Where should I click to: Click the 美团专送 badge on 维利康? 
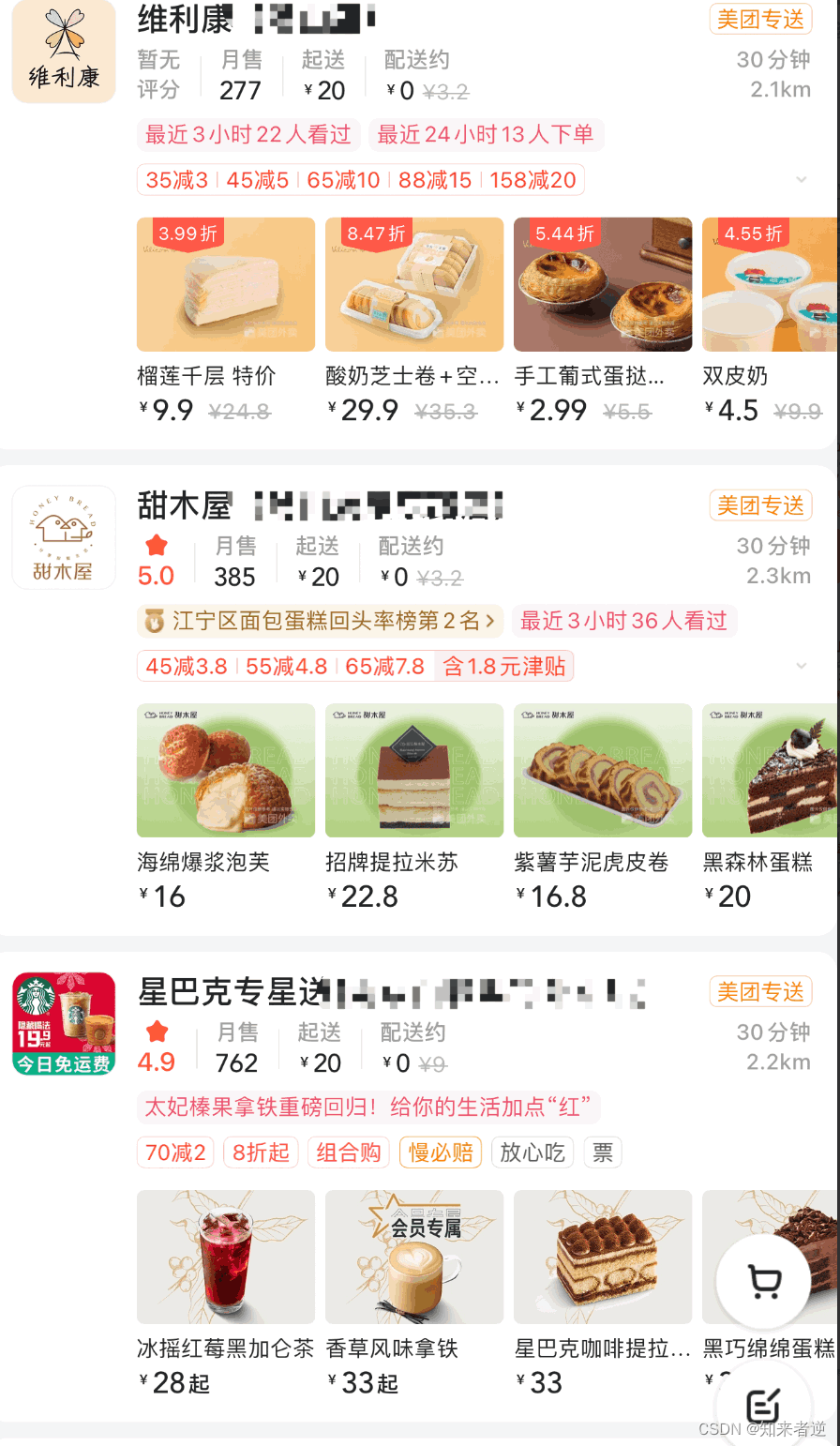click(x=760, y=19)
